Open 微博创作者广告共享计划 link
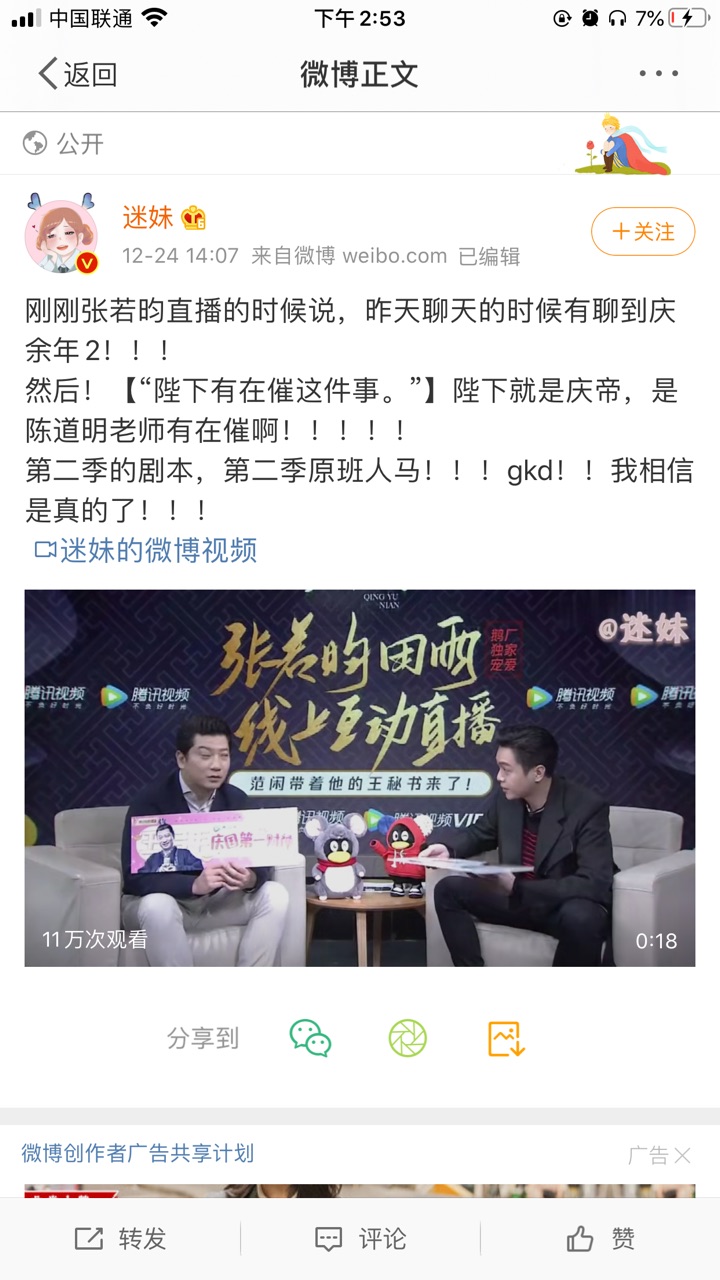Viewport: 720px width, 1280px height. coord(138,1153)
